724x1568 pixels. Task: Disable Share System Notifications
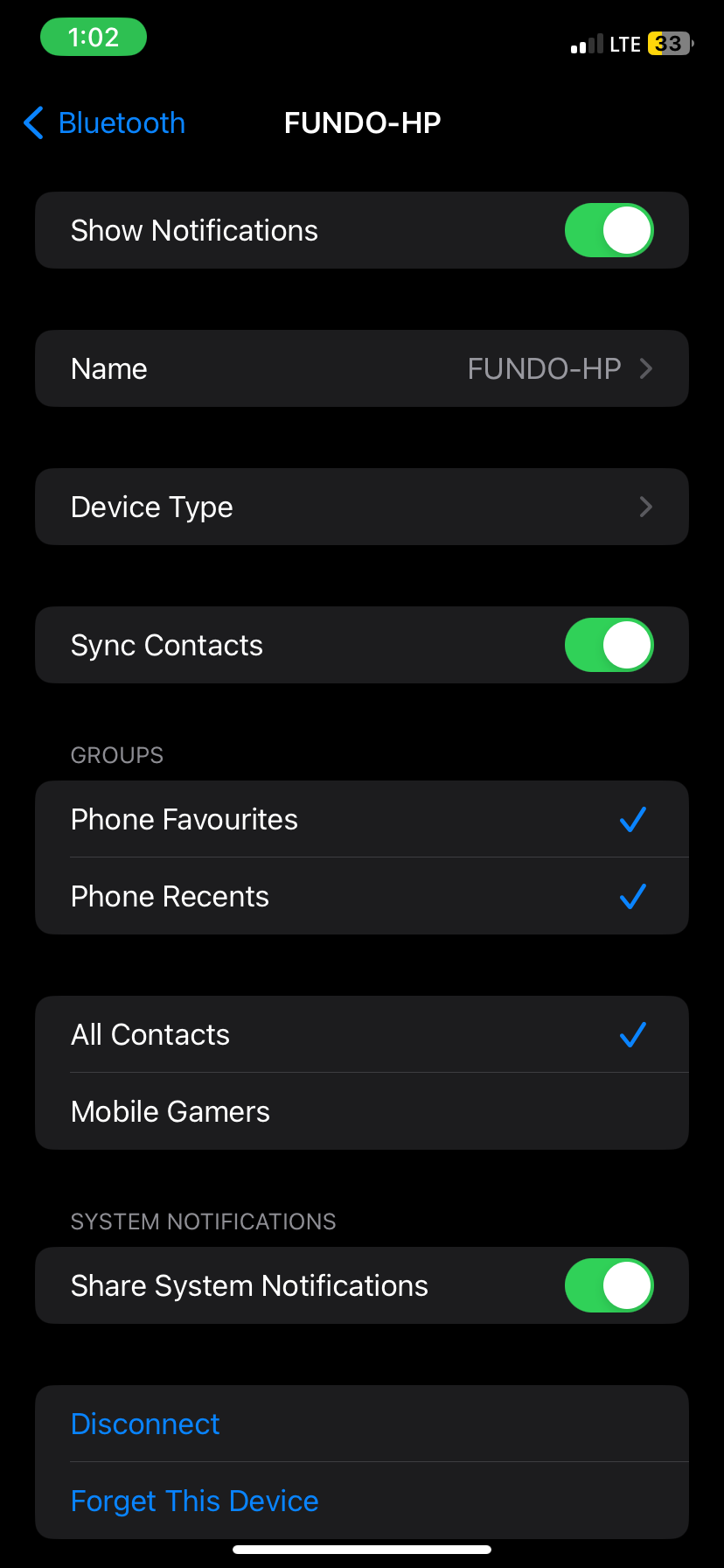pyautogui.click(x=609, y=1284)
